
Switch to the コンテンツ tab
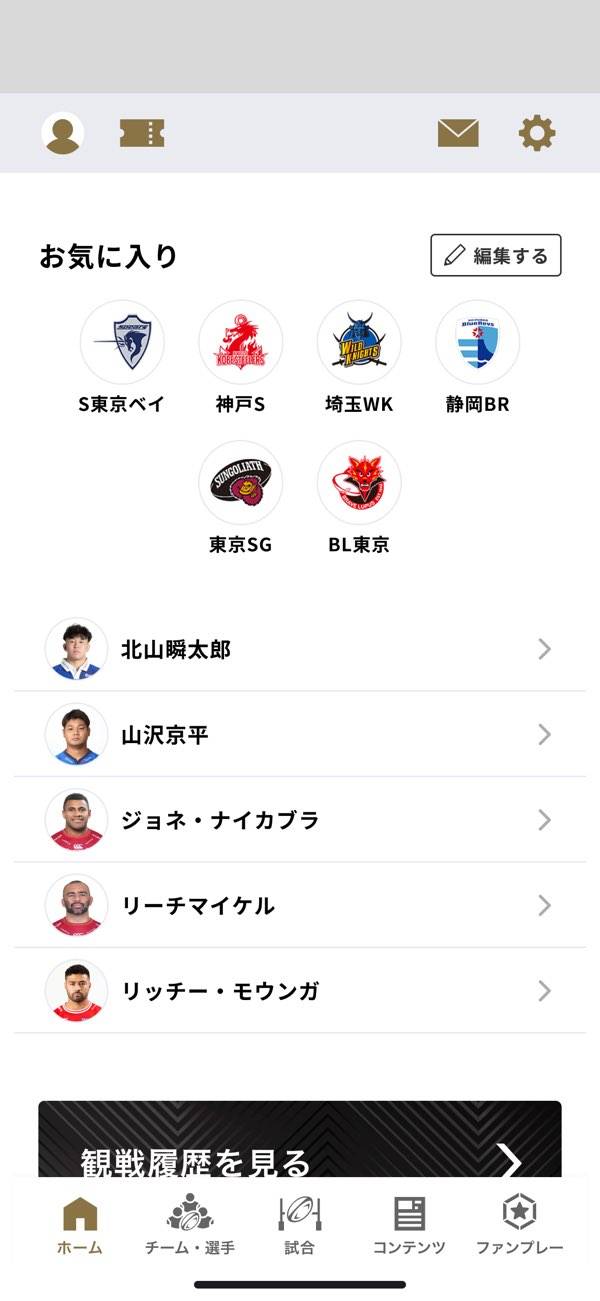click(x=409, y=1225)
